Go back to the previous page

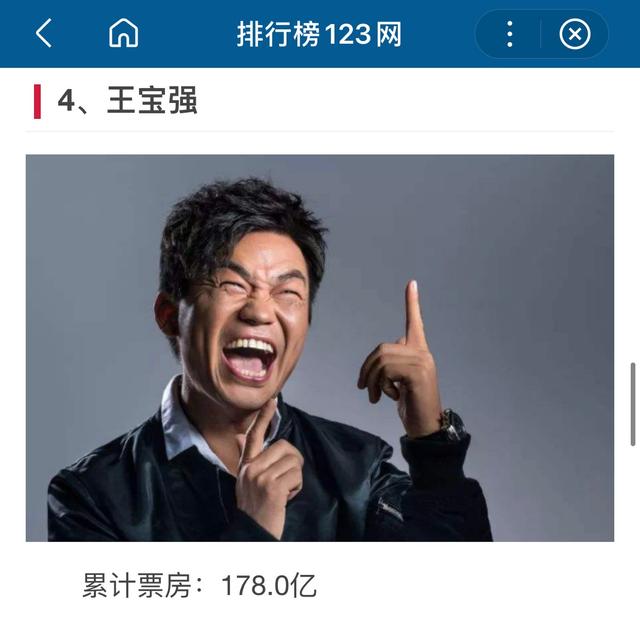tap(43, 34)
